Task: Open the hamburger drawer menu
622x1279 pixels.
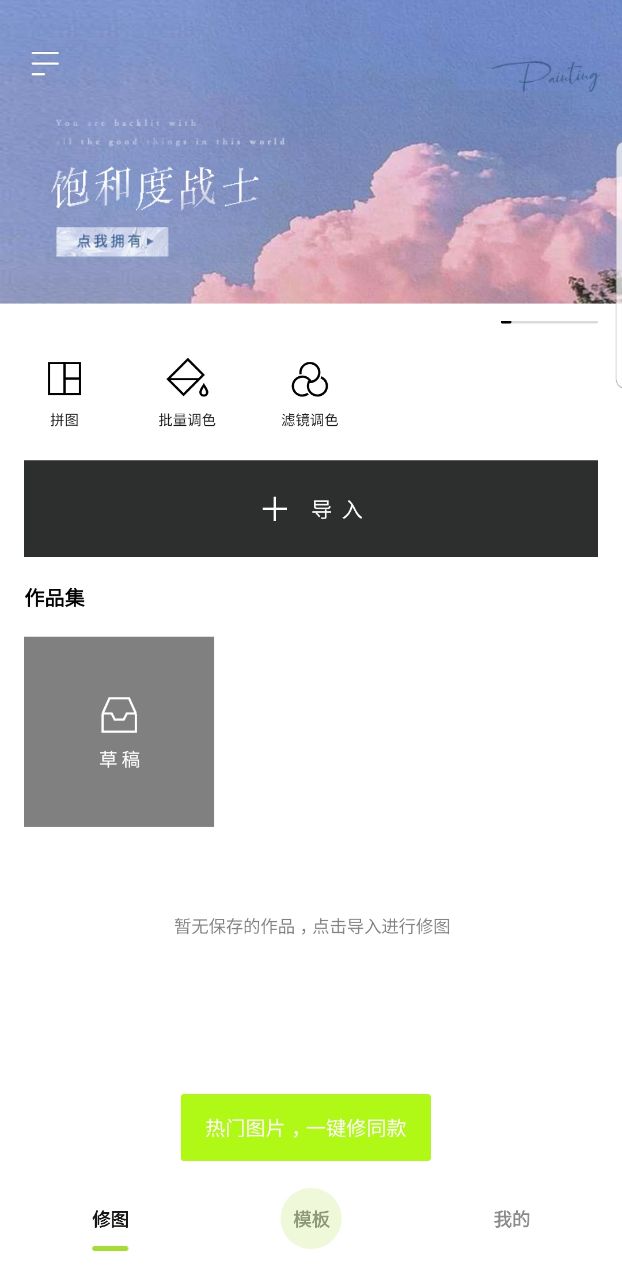Action: coord(45,64)
